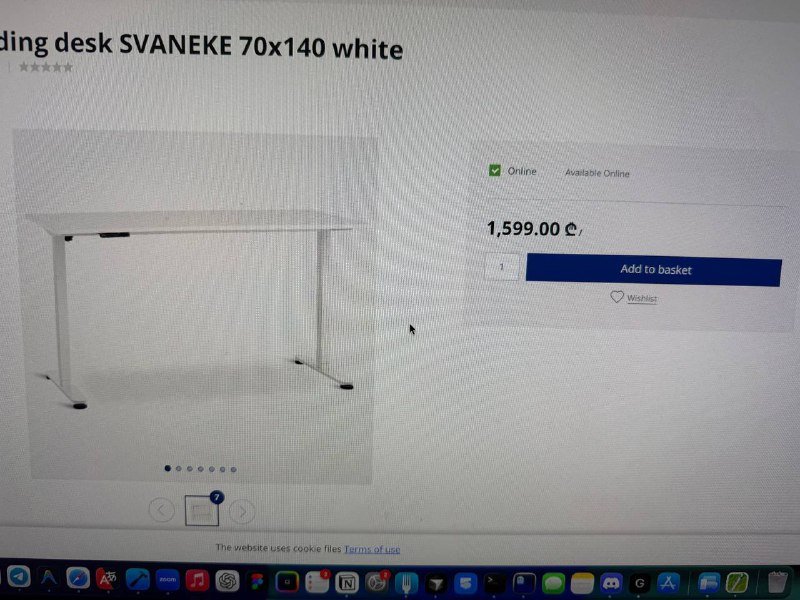Save the desk to Wishlist
The height and width of the screenshot is (600, 800).
pos(634,298)
